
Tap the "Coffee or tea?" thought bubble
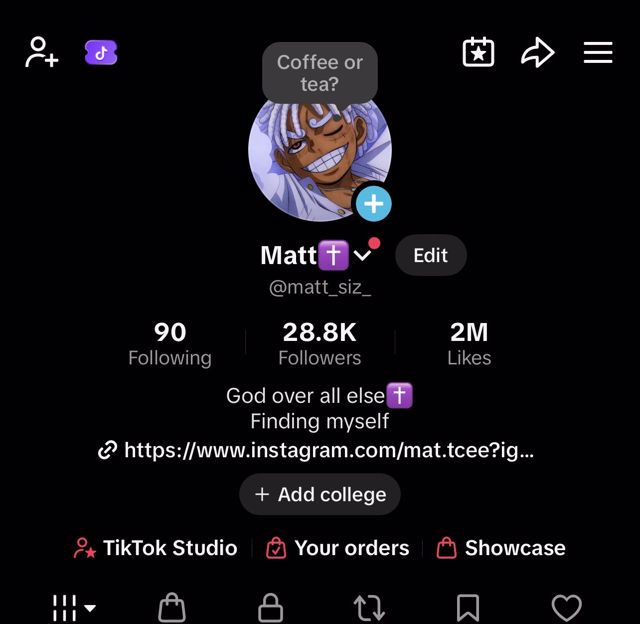pos(320,72)
